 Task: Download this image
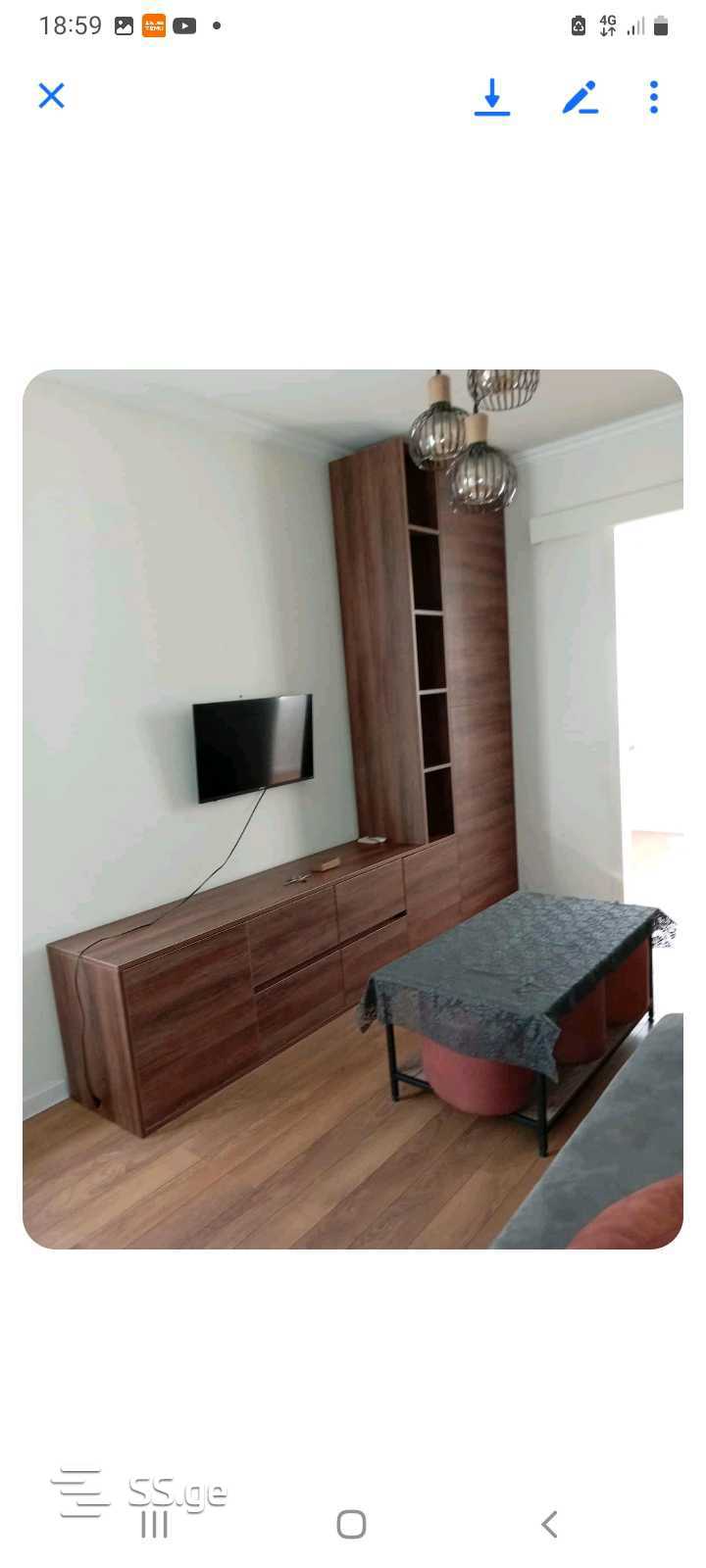[492, 97]
